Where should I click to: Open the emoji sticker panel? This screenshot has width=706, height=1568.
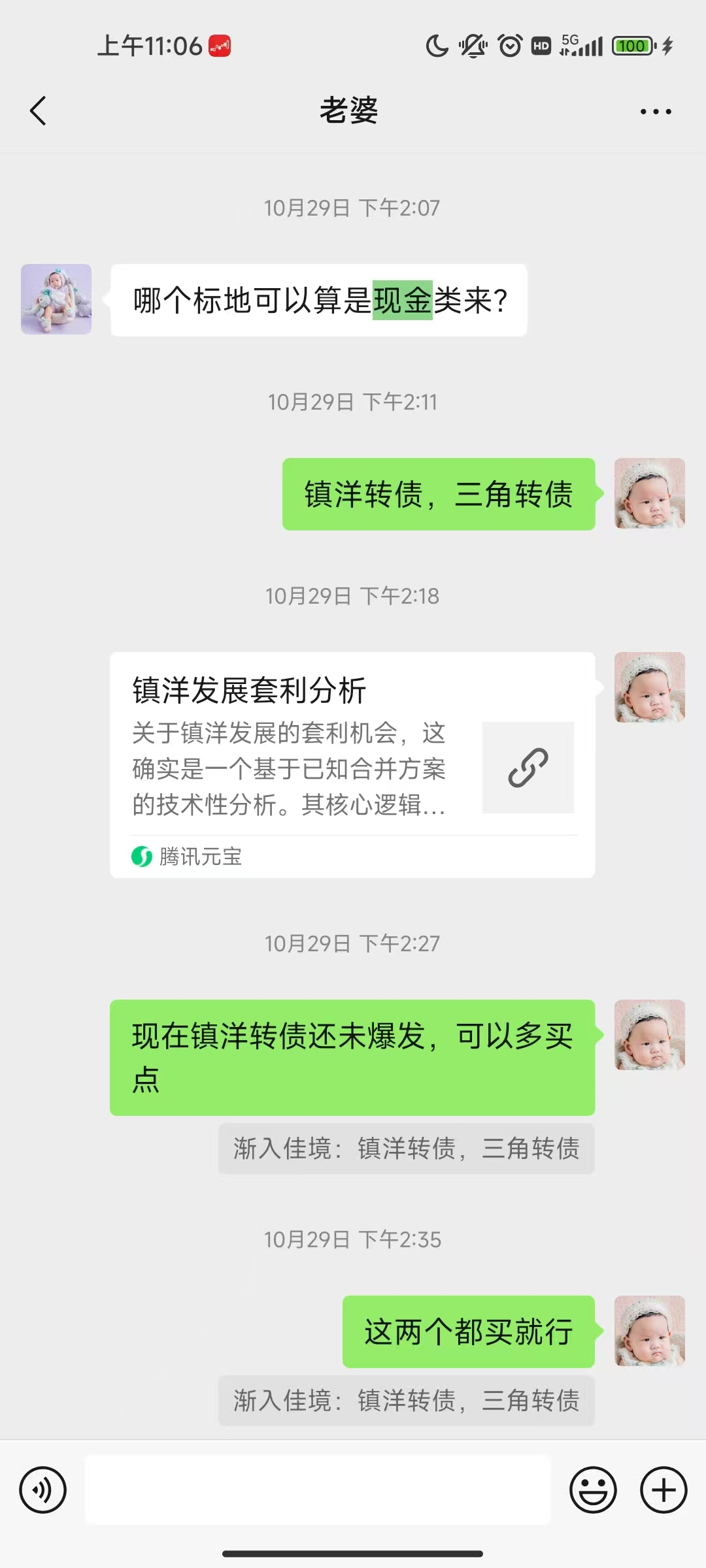click(593, 1490)
